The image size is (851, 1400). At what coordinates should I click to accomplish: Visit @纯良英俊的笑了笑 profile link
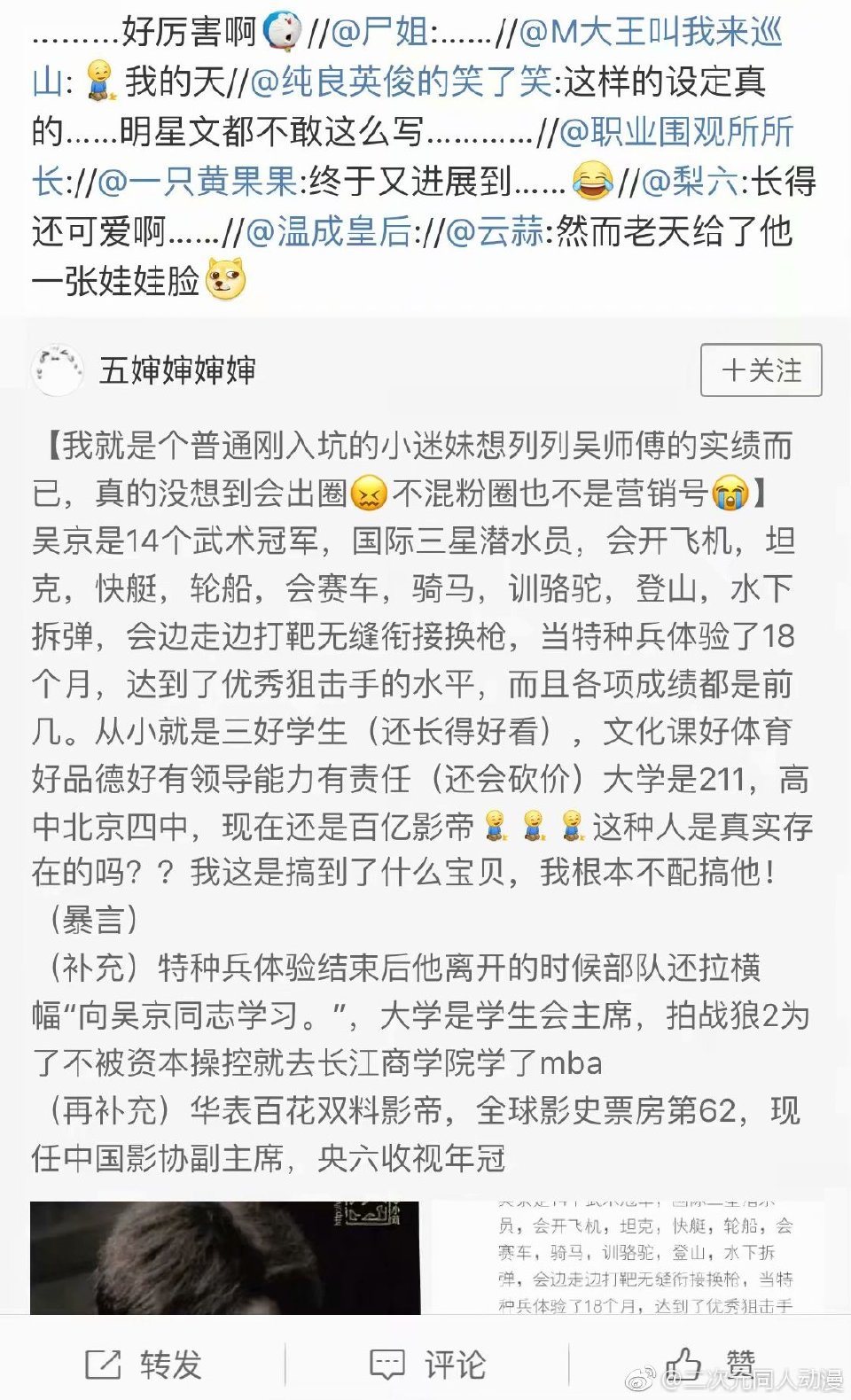401,82
